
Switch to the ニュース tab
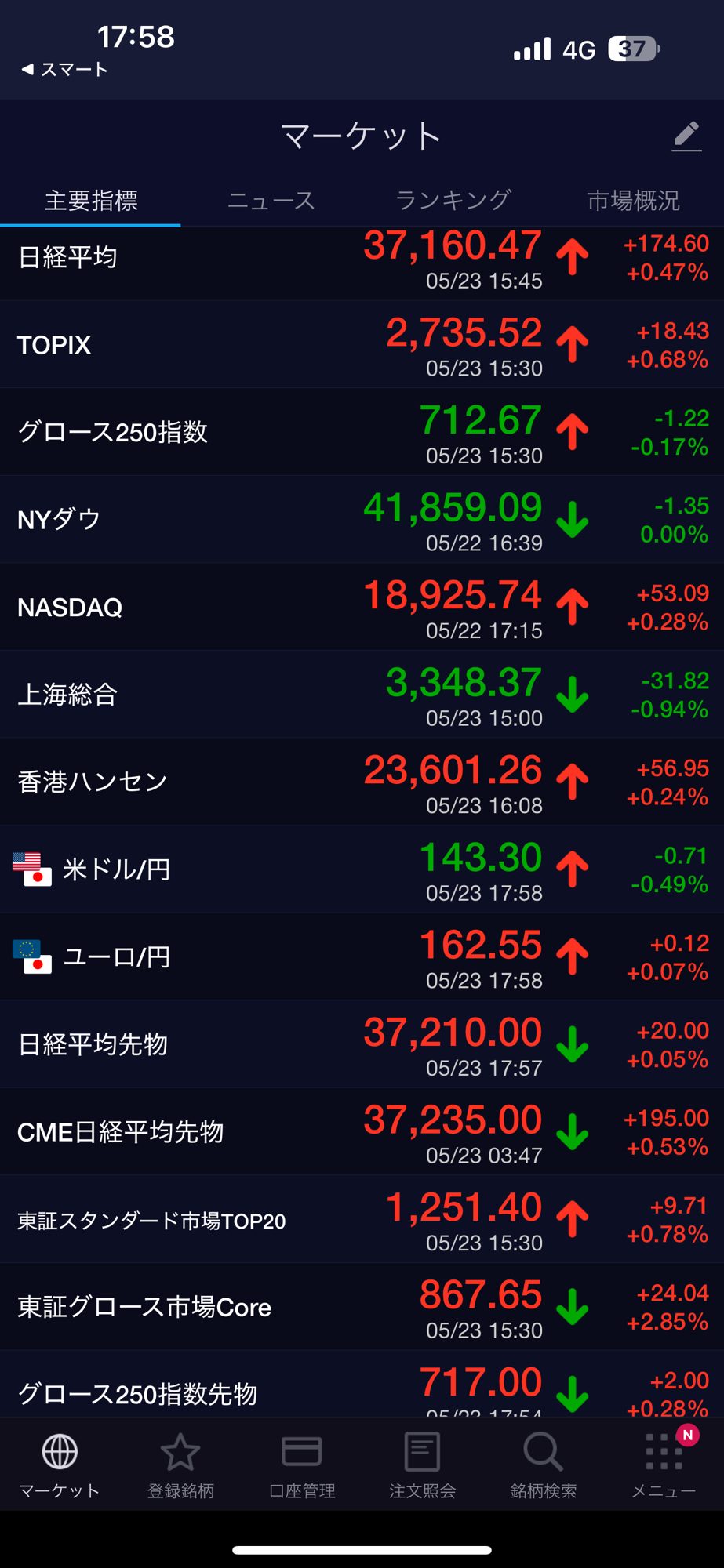[271, 201]
